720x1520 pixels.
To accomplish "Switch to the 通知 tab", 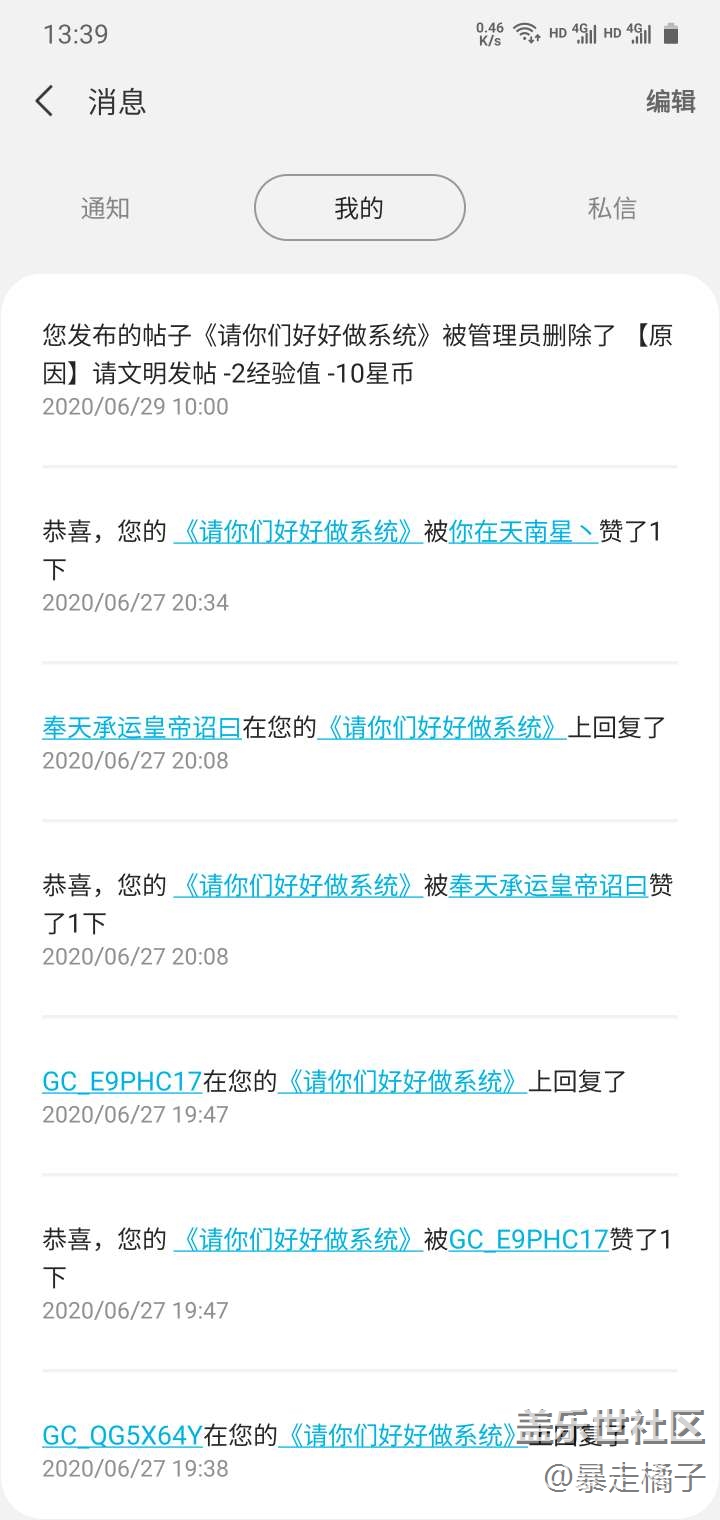I will (105, 208).
